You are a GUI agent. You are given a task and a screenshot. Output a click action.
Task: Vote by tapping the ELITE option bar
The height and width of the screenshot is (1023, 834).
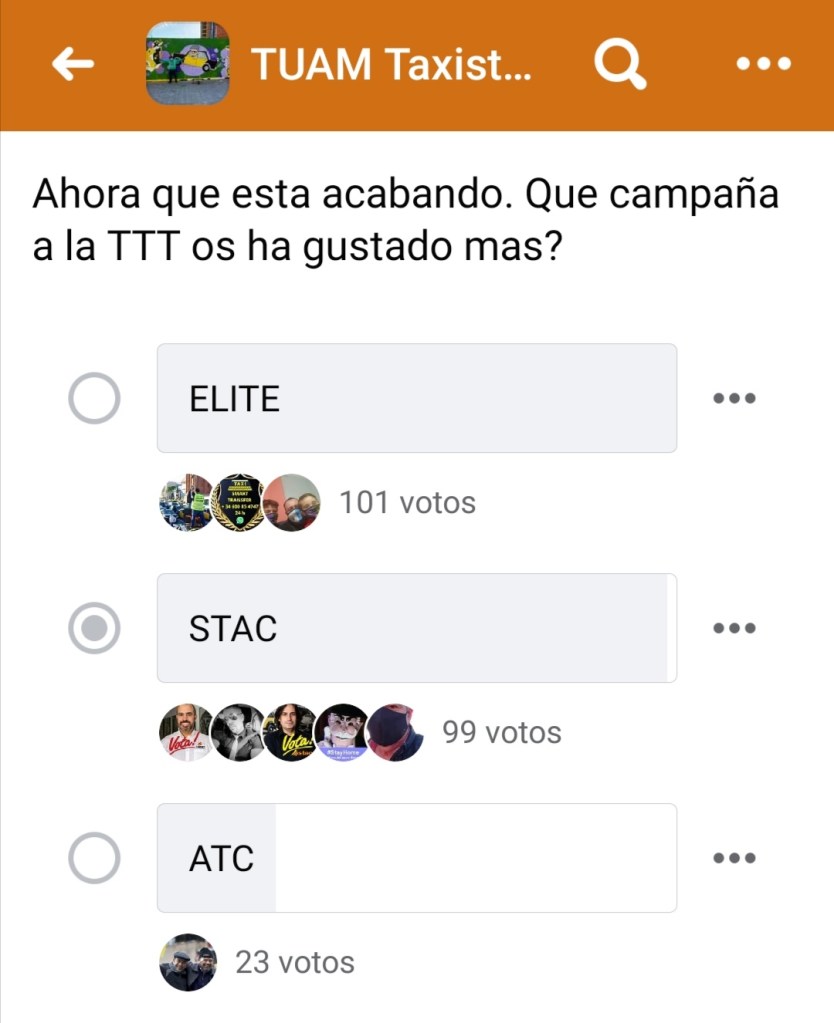click(x=416, y=399)
